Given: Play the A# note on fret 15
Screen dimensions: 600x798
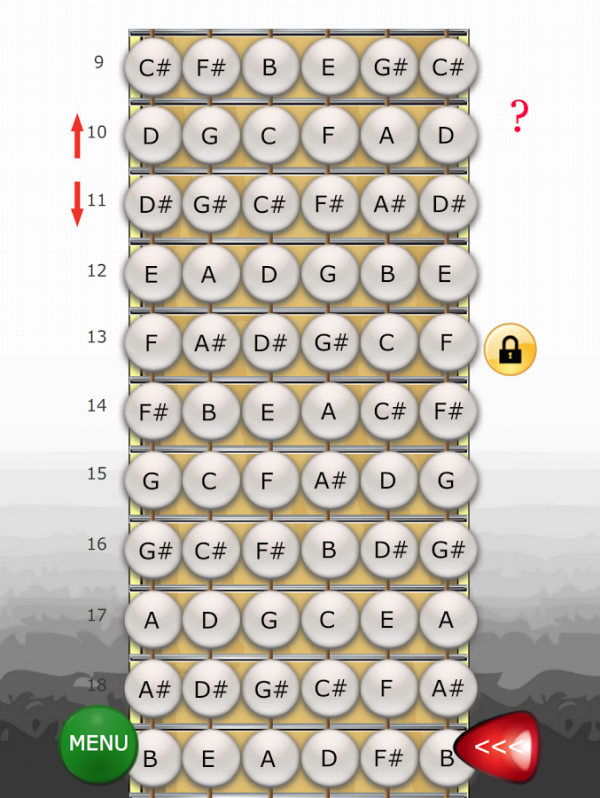Looking at the screenshot, I should coord(328,480).
